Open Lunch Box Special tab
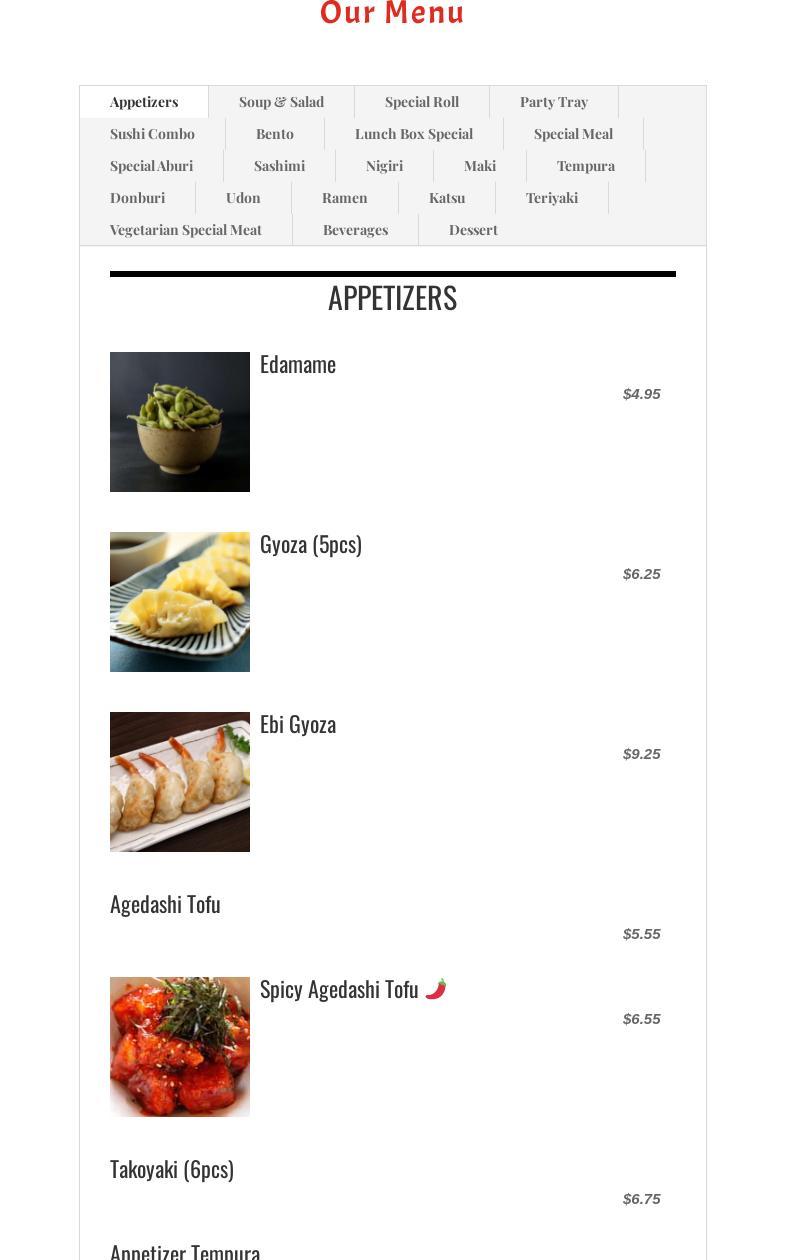 point(413,134)
